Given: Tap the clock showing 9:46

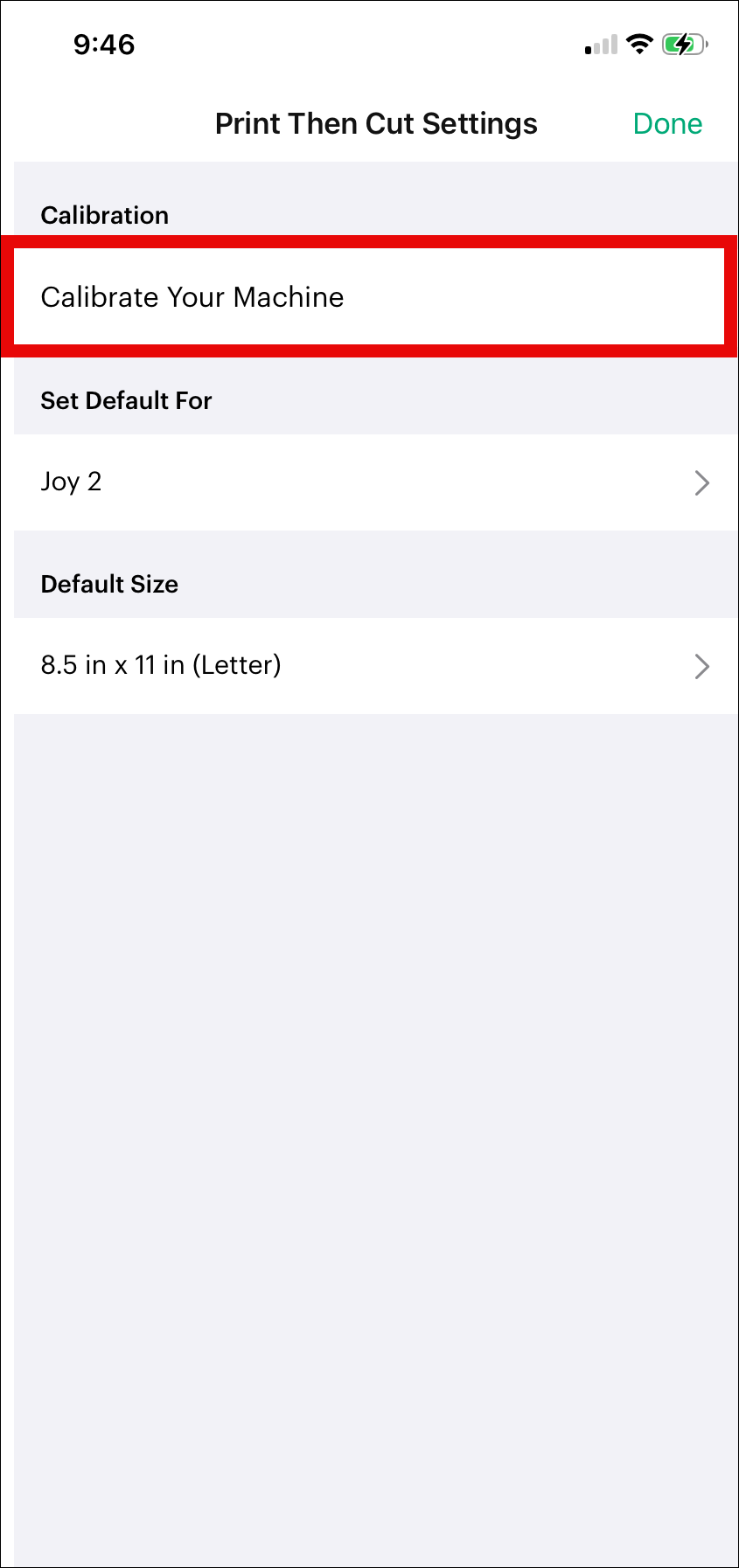Looking at the screenshot, I should pos(105,44).
